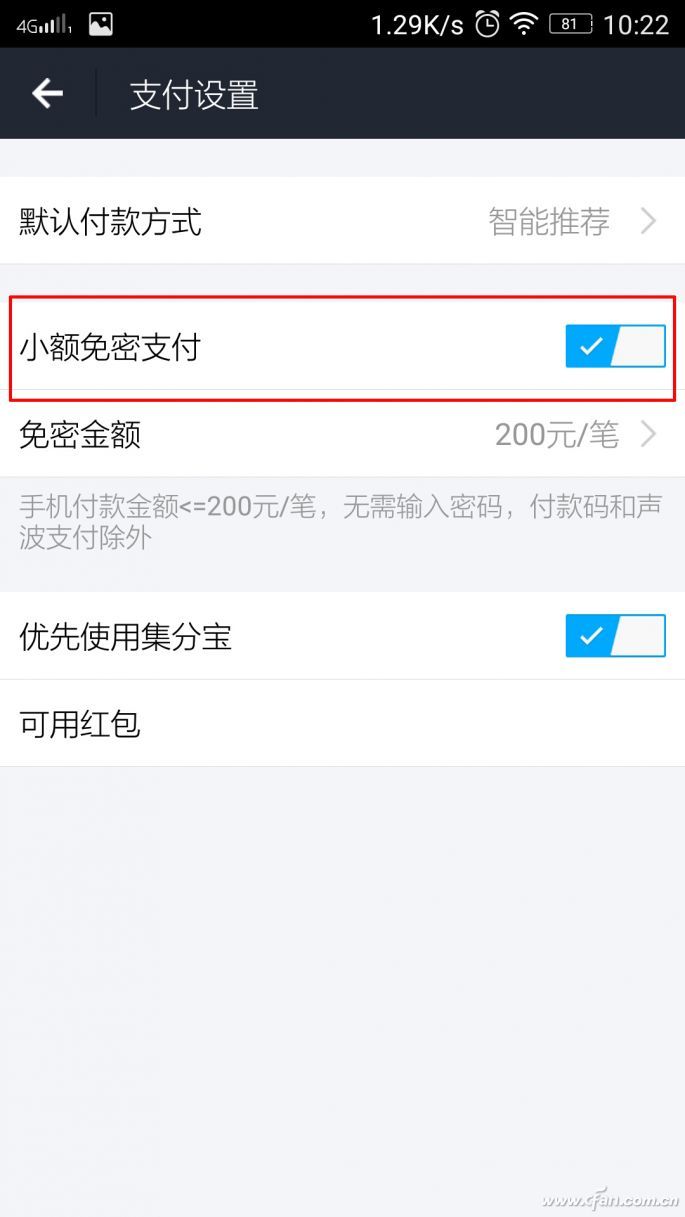Toggle off 小额免密支付 switch

click(x=615, y=346)
